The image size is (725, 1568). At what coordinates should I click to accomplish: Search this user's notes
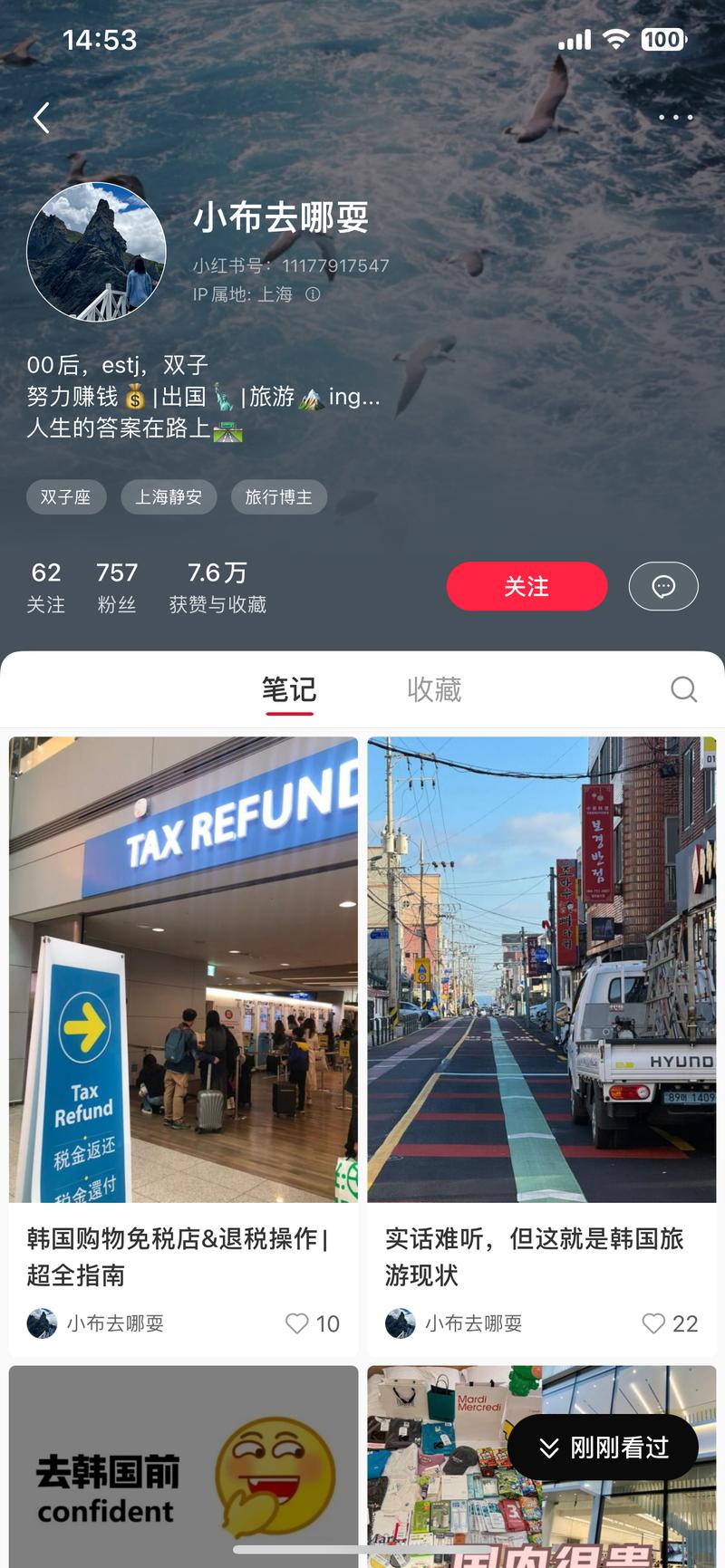point(683,690)
